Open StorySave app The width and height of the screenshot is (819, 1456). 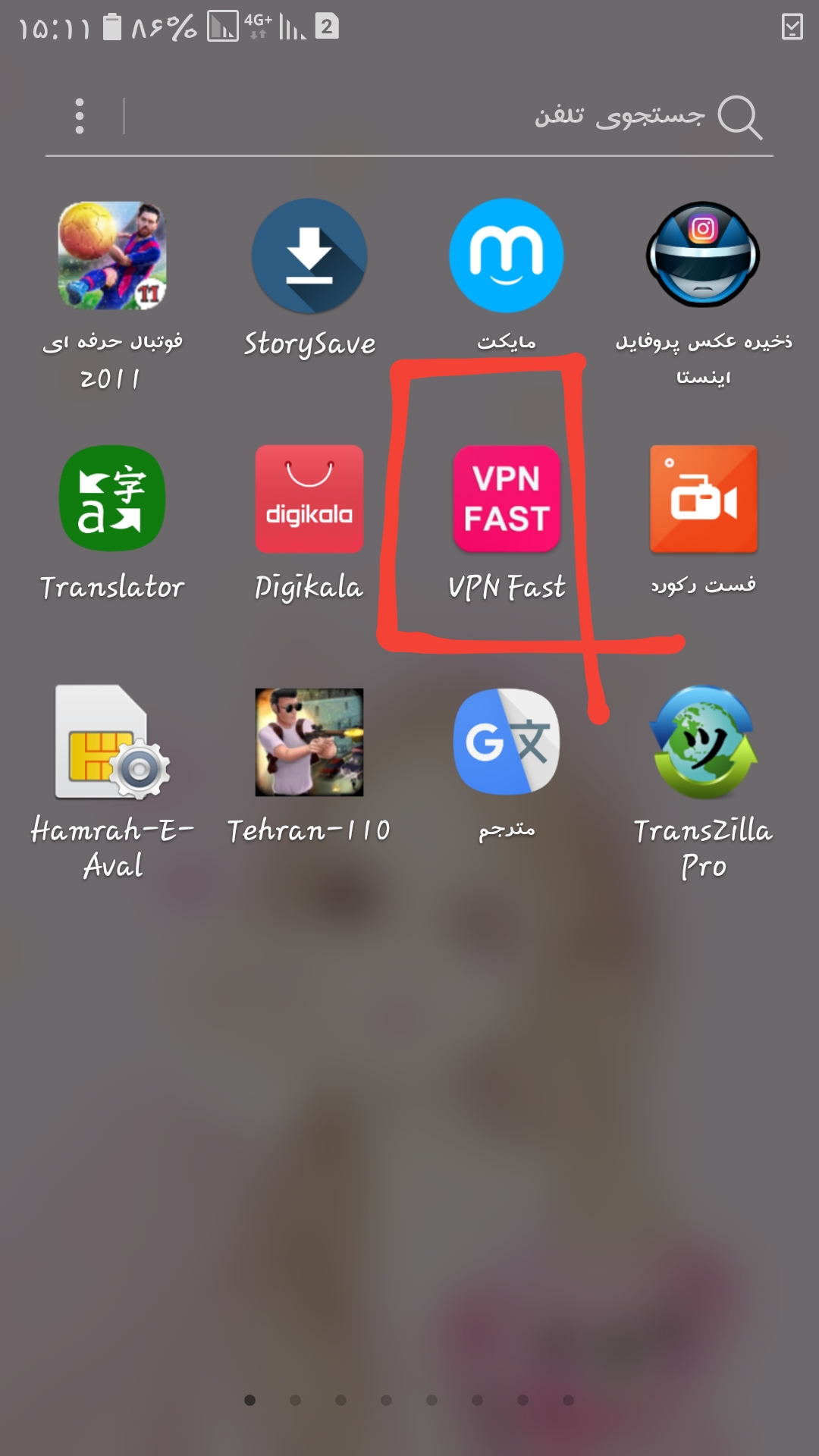[309, 256]
